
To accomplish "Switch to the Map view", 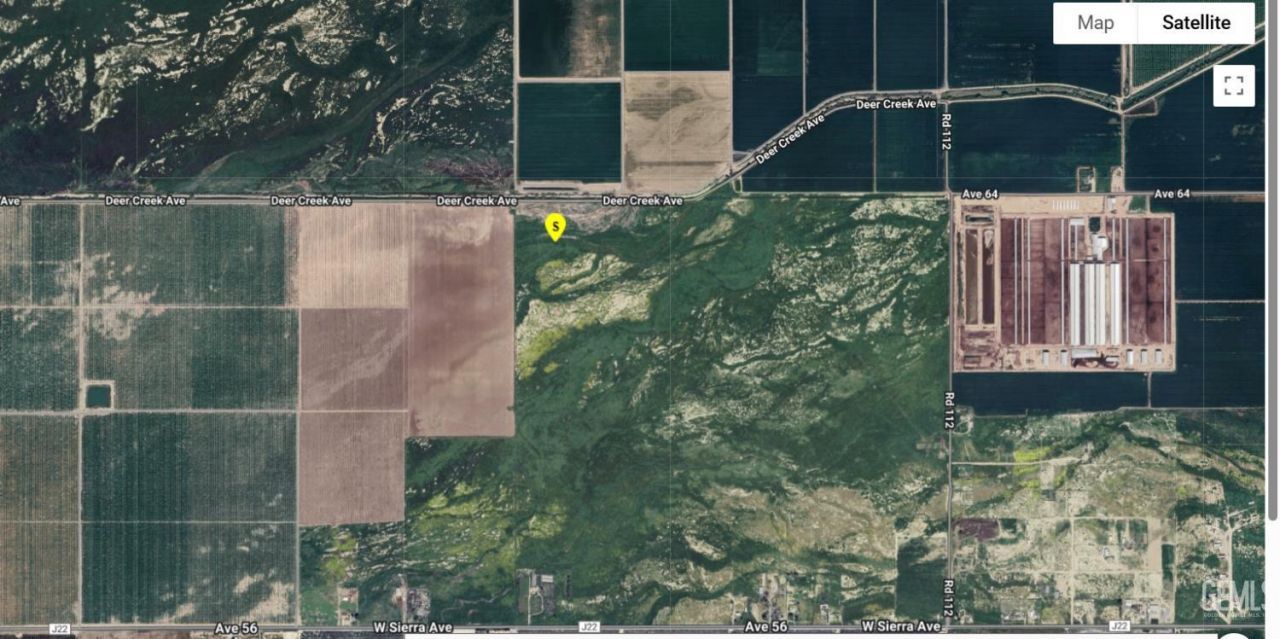I will [1095, 23].
